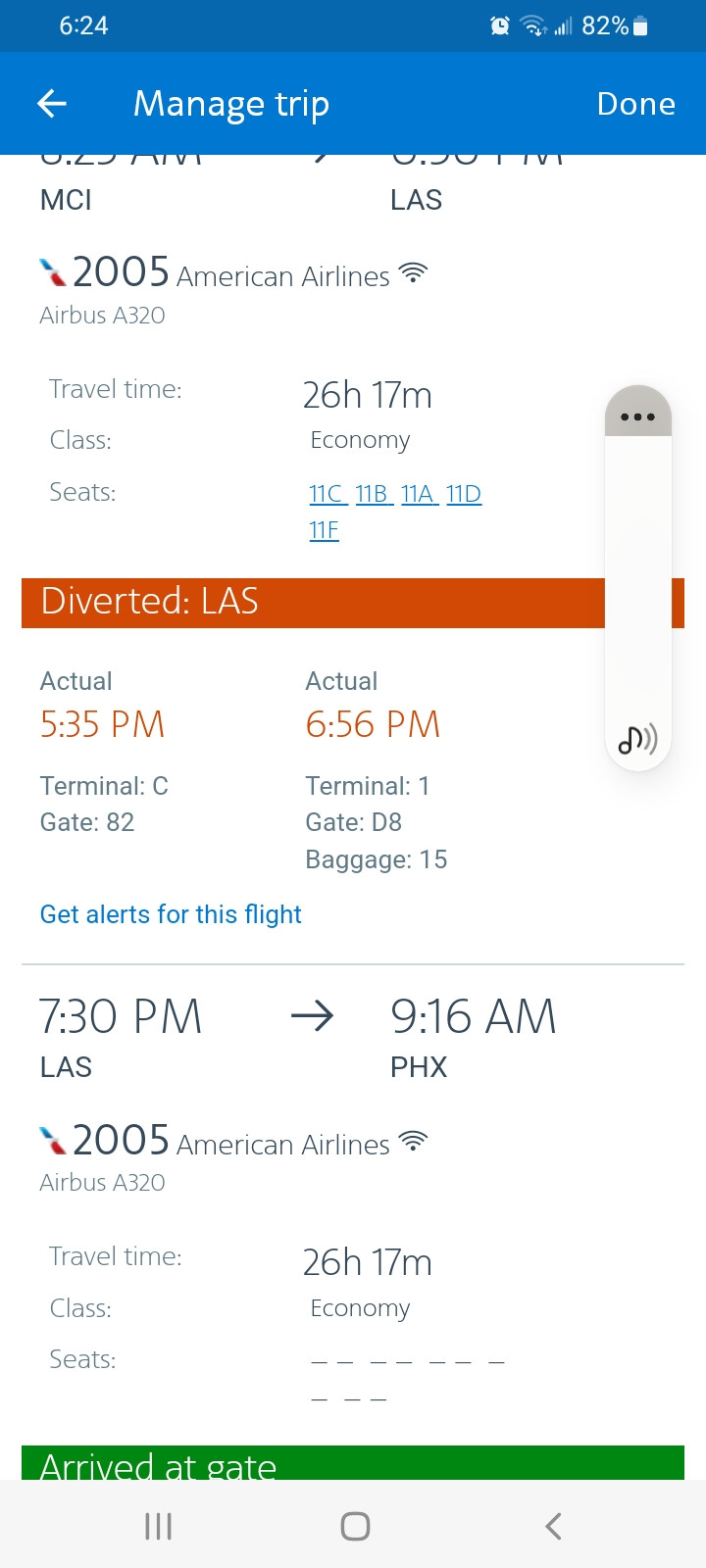This screenshot has width=706, height=1568.
Task: Open seat 11B link
Action: click(x=374, y=493)
